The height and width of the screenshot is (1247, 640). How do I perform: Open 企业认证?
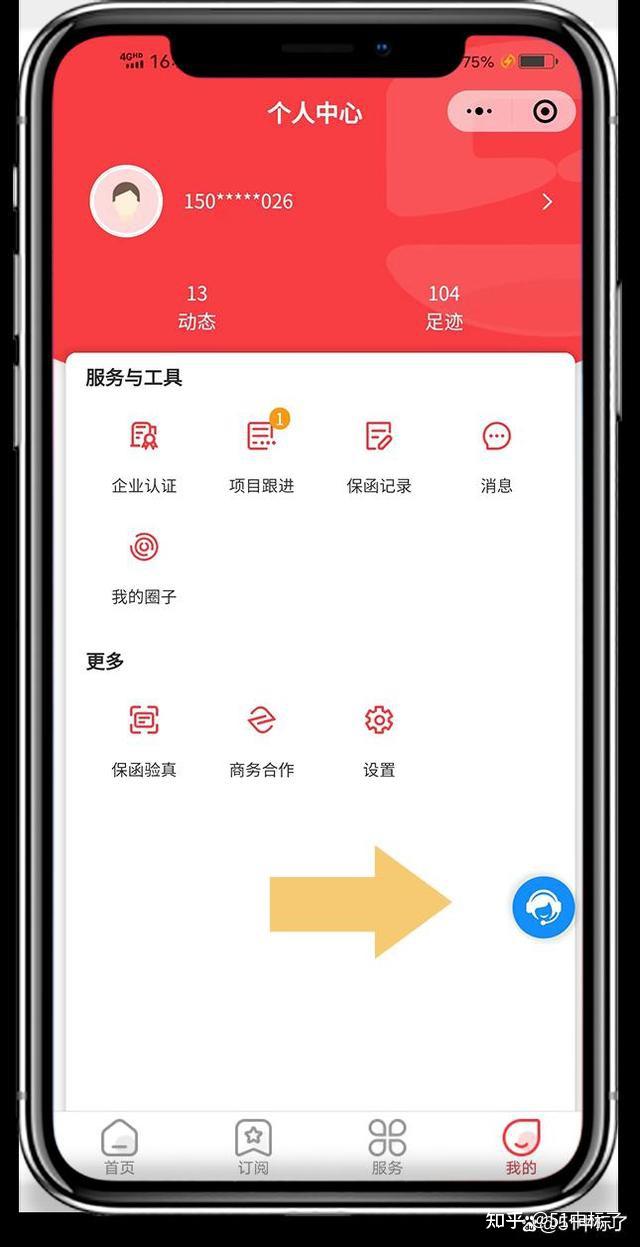pyautogui.click(x=144, y=456)
